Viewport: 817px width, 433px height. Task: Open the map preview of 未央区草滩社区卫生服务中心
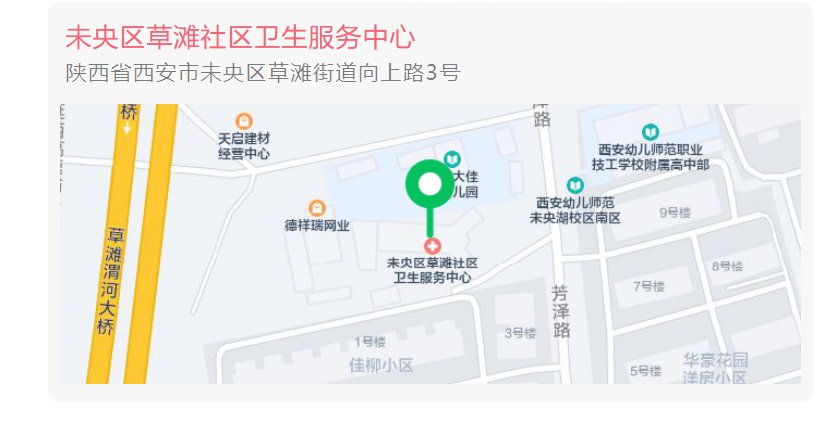pos(430,244)
